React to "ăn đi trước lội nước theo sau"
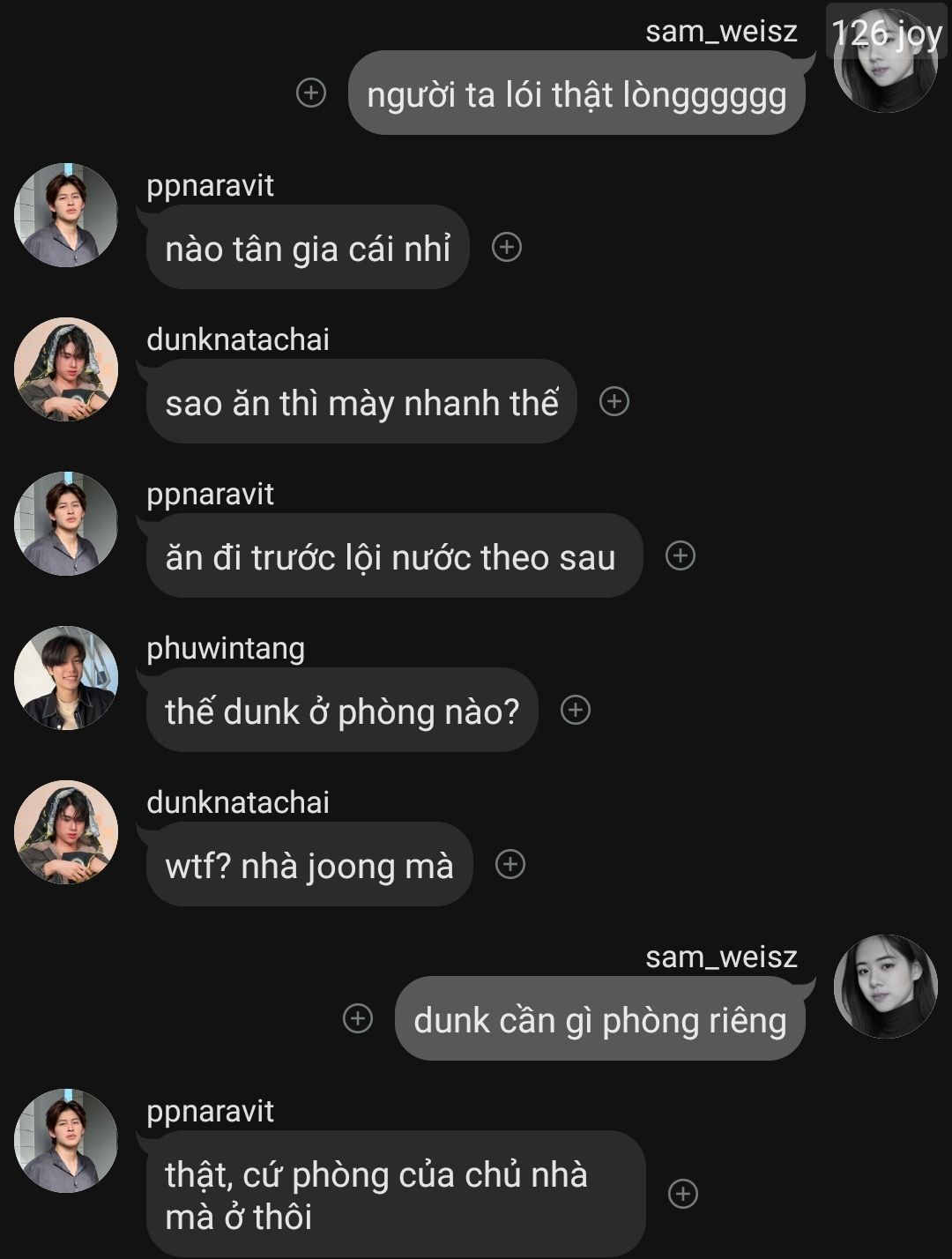The height and width of the screenshot is (1259, 952). coord(681,555)
